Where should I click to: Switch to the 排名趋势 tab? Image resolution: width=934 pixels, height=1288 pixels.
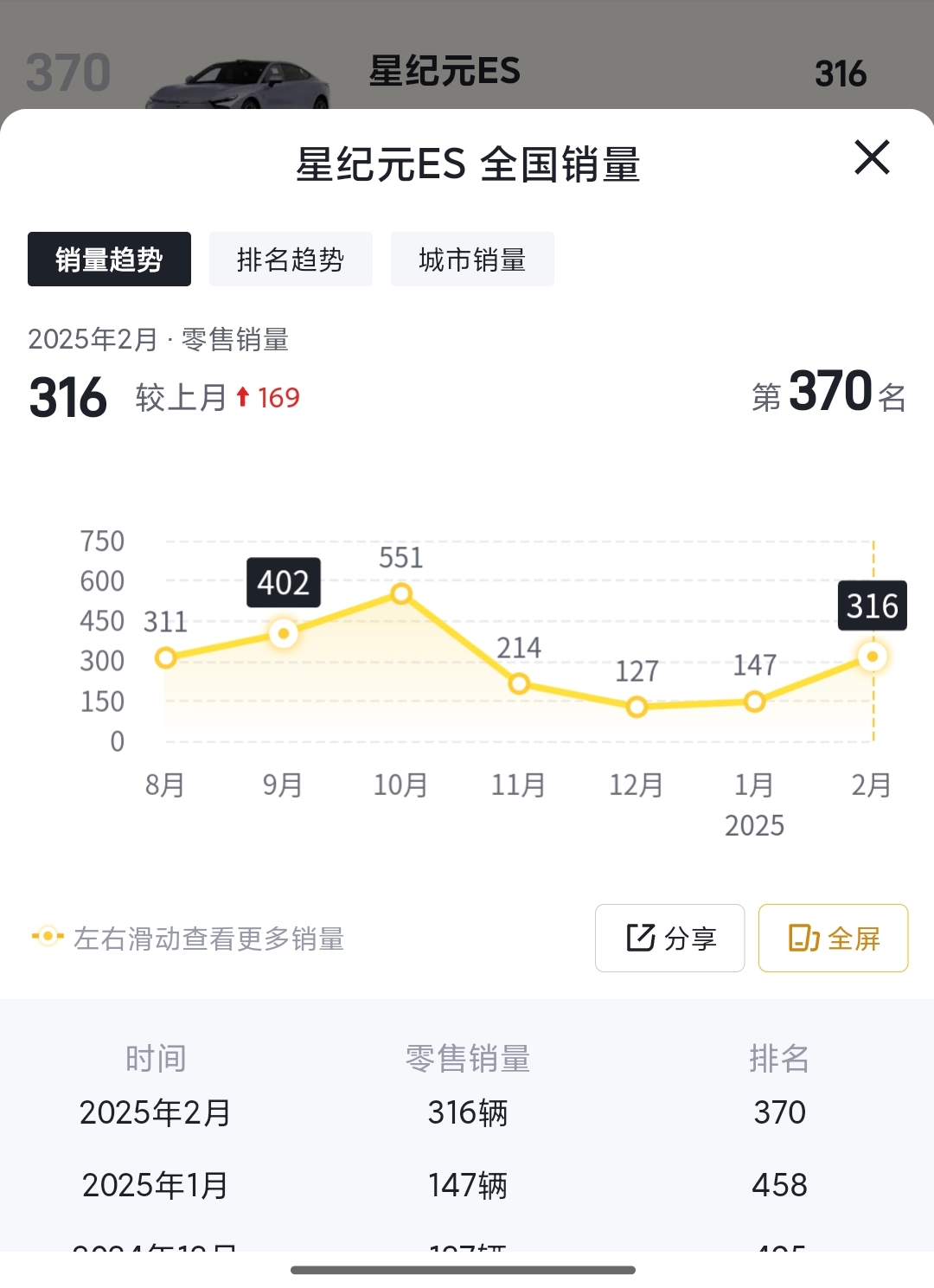point(291,259)
